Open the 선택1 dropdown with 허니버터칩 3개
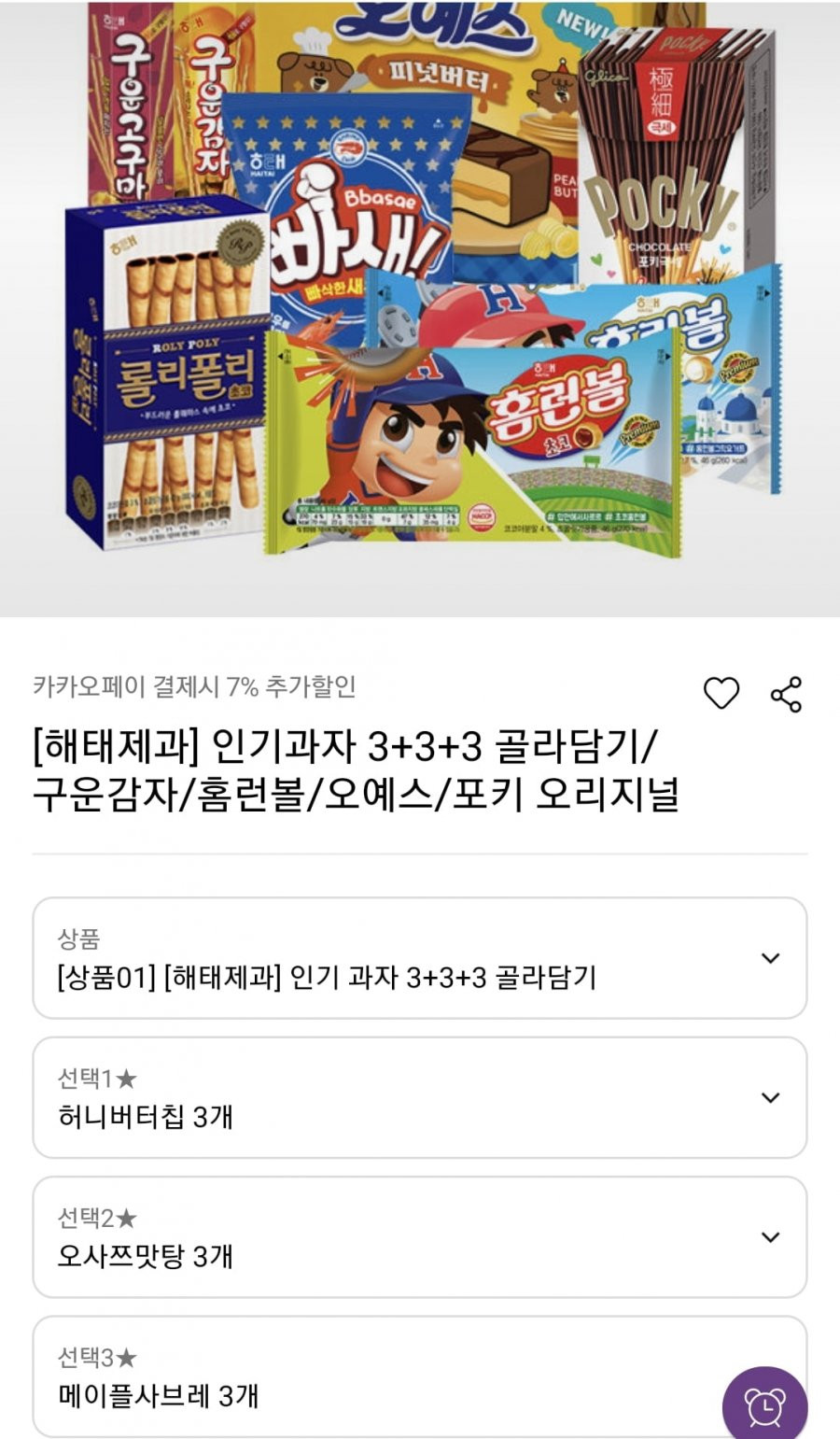This screenshot has height=1439, width=840. [420, 1097]
